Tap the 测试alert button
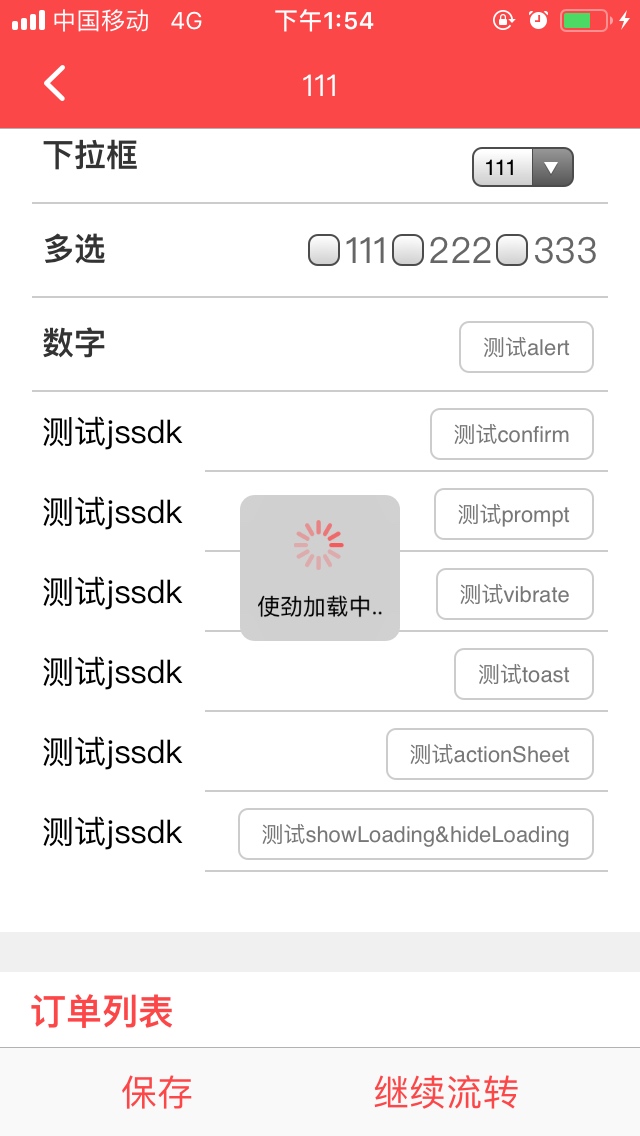Image resolution: width=640 pixels, height=1136 pixels. 526,347
